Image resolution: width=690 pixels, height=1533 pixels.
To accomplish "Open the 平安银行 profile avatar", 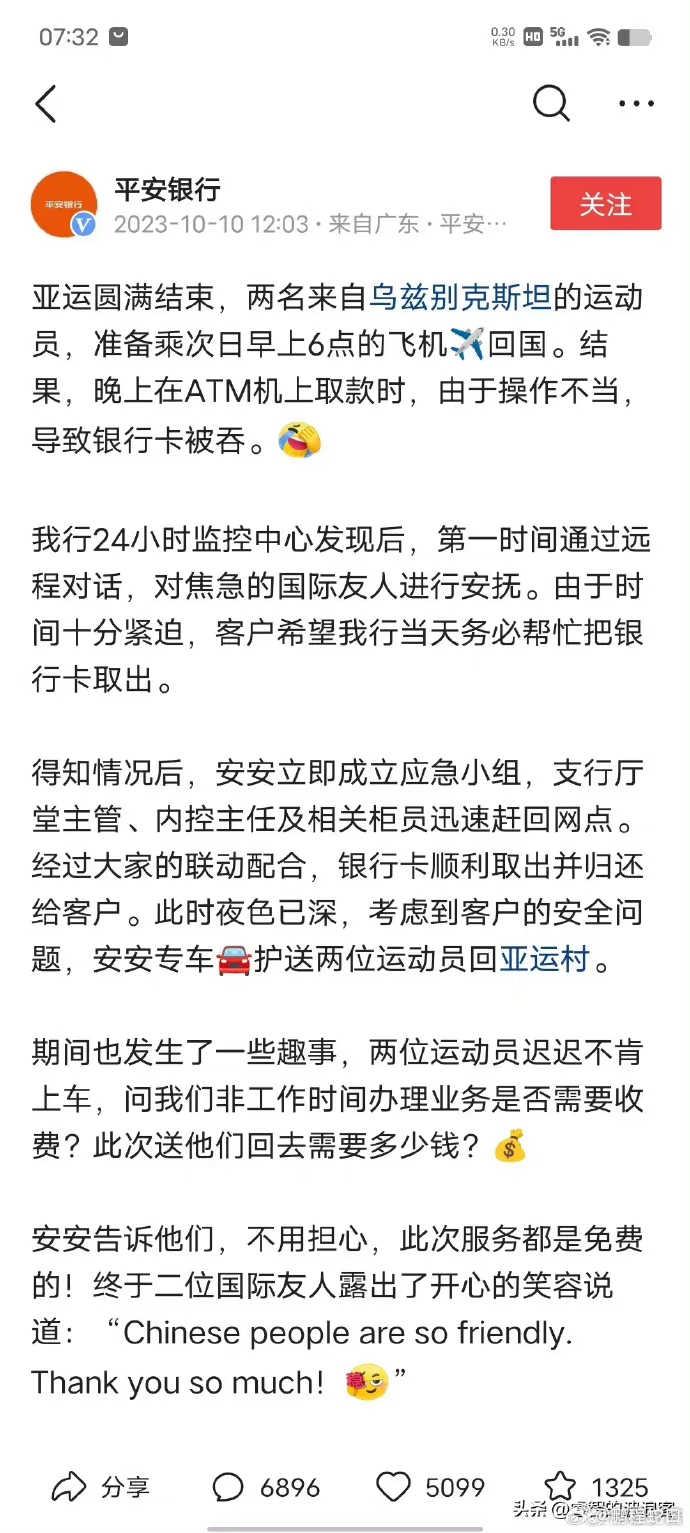I will 65,204.
